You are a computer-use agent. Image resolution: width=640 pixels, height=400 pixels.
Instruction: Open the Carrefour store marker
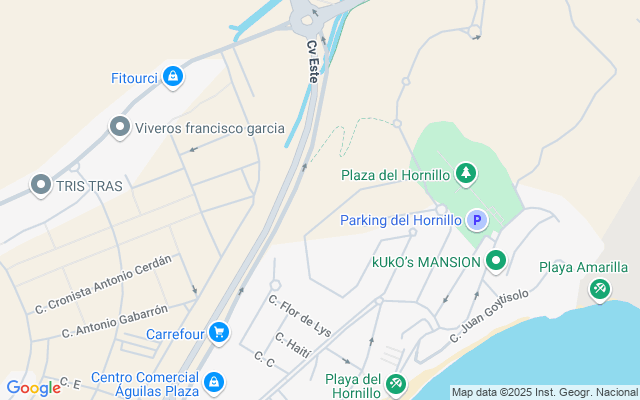click(x=219, y=333)
